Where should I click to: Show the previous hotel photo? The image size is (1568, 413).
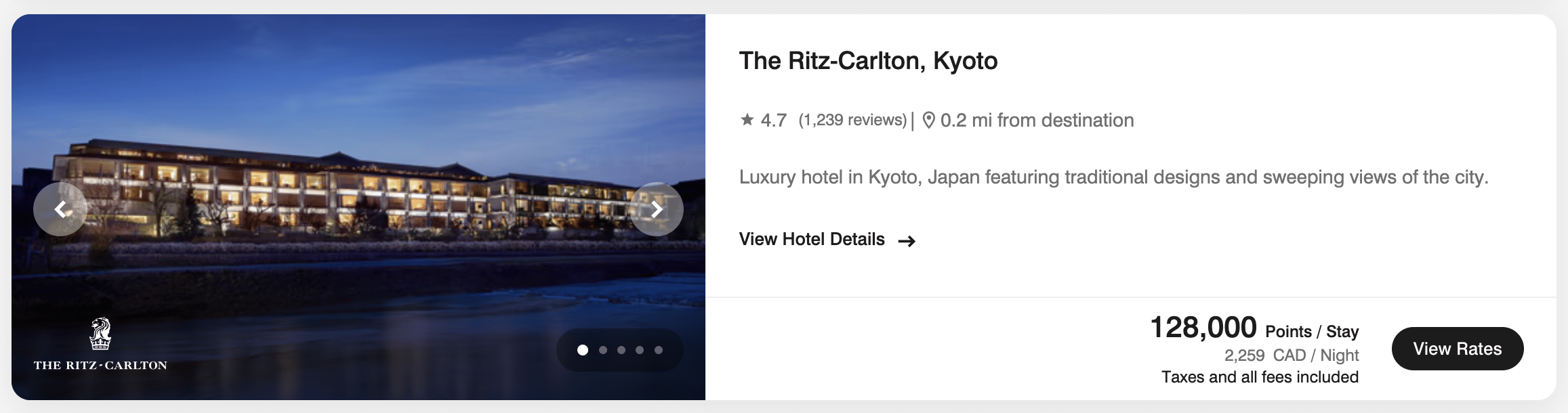pyautogui.click(x=60, y=209)
